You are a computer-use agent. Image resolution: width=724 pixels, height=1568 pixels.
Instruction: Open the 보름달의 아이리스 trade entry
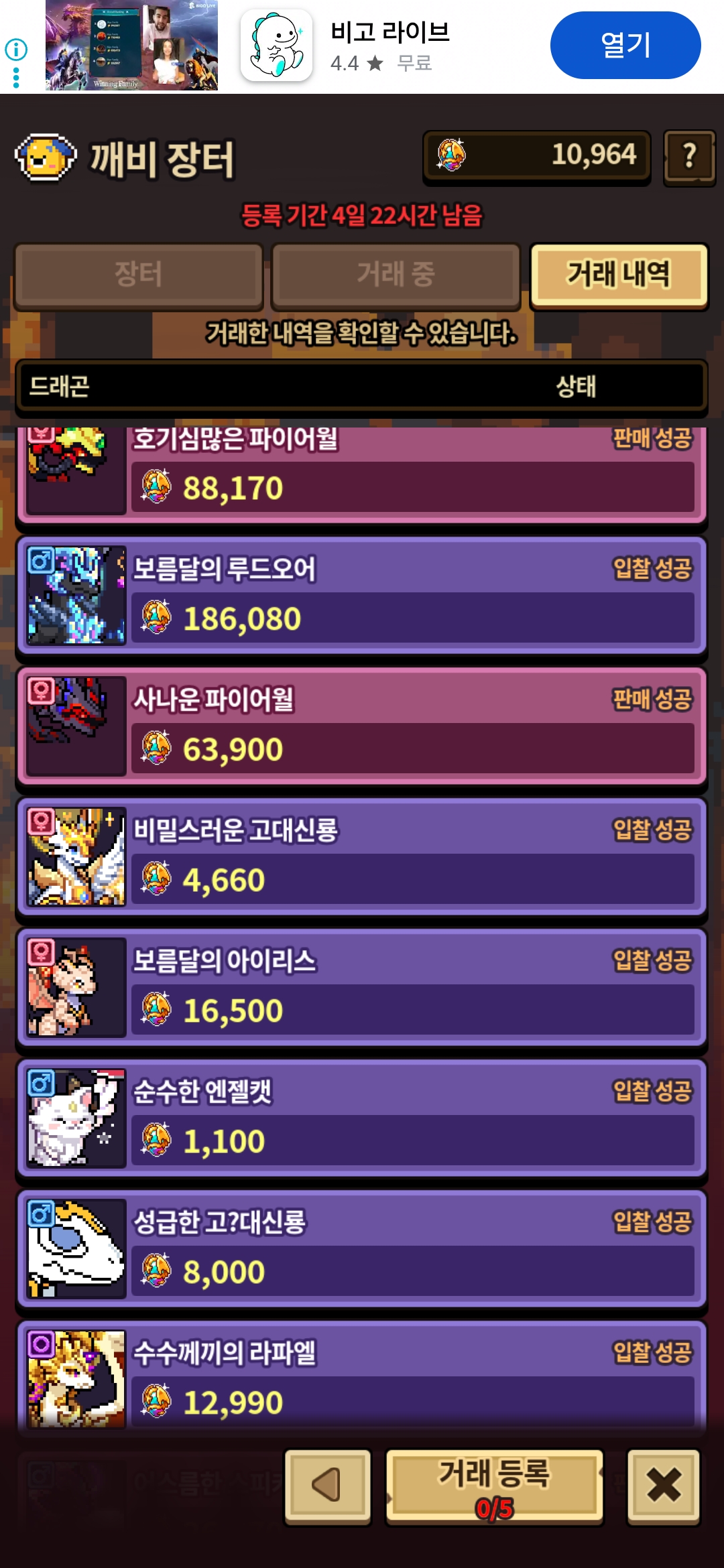[361, 987]
